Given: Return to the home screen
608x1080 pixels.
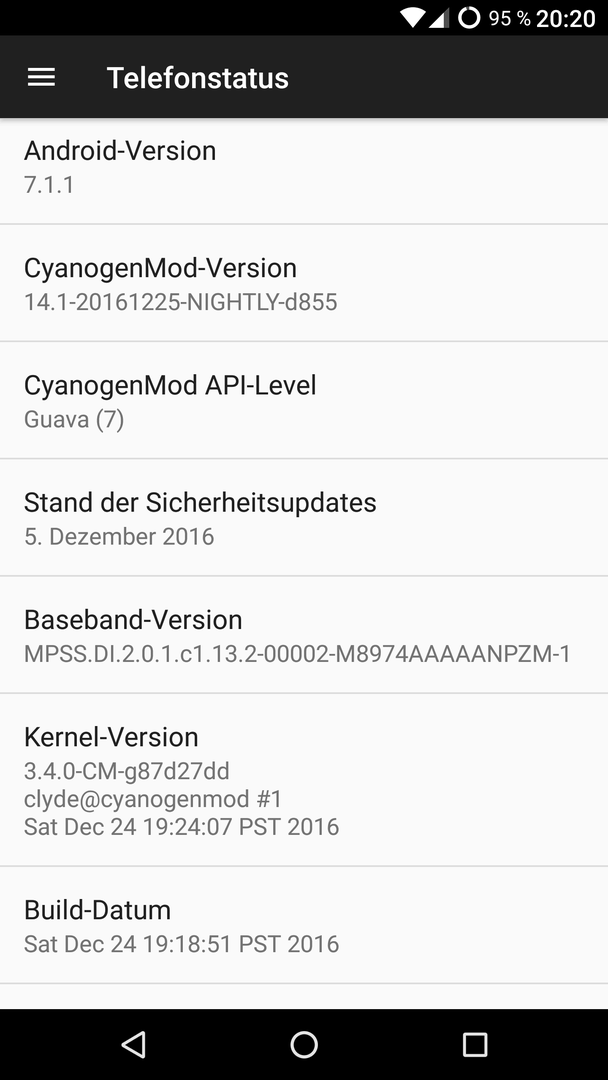Looking at the screenshot, I should [x=304, y=1044].
